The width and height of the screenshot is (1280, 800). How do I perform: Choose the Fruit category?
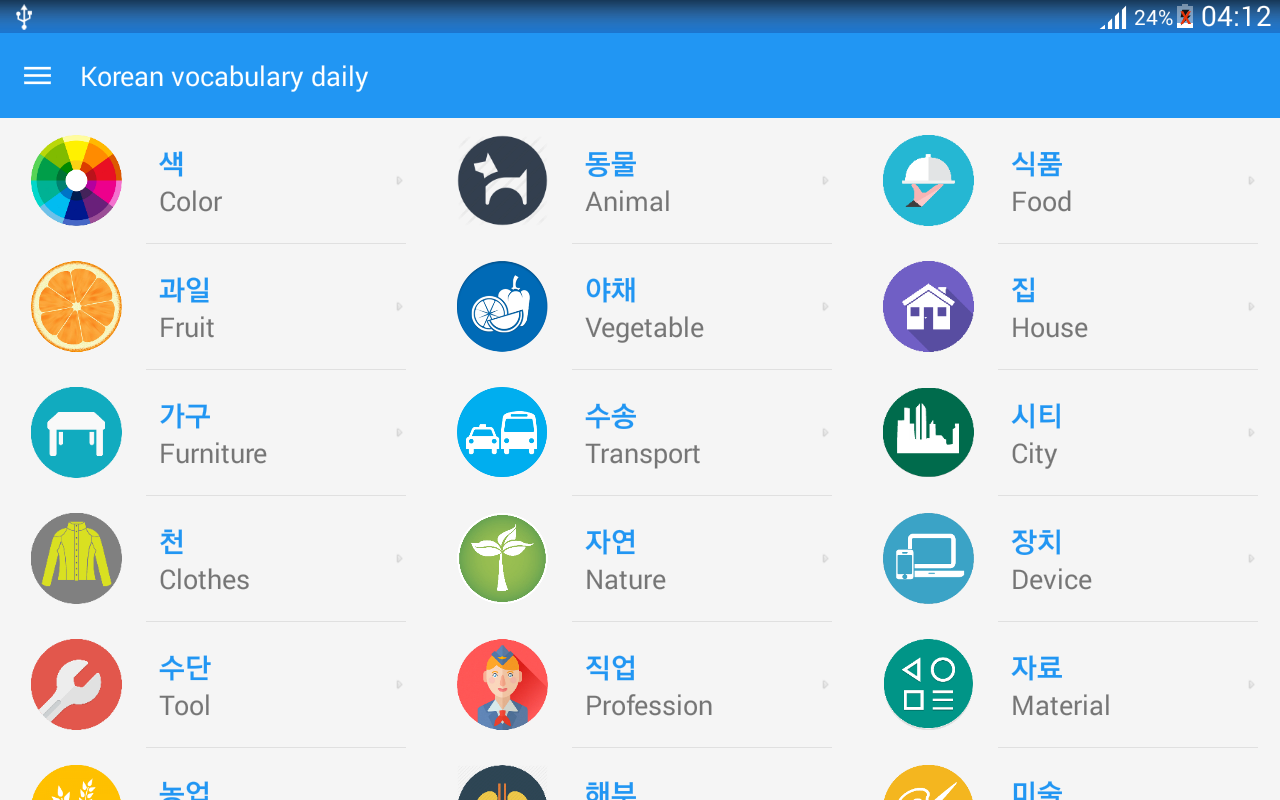click(x=213, y=307)
